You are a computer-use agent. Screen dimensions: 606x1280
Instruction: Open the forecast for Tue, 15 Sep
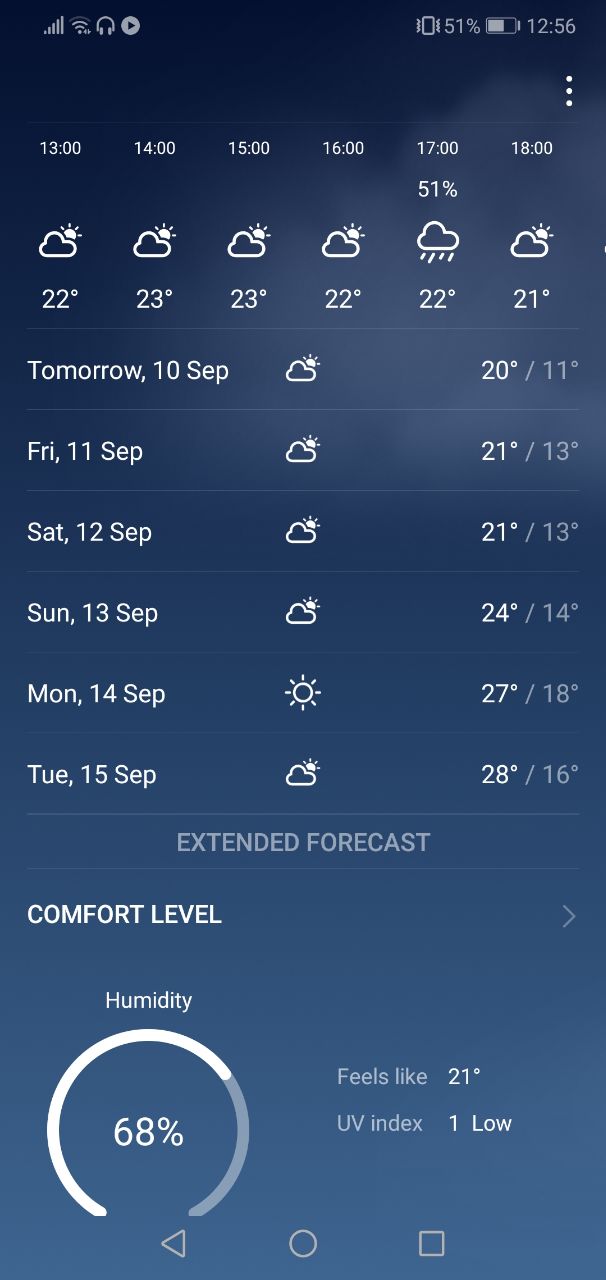point(303,774)
